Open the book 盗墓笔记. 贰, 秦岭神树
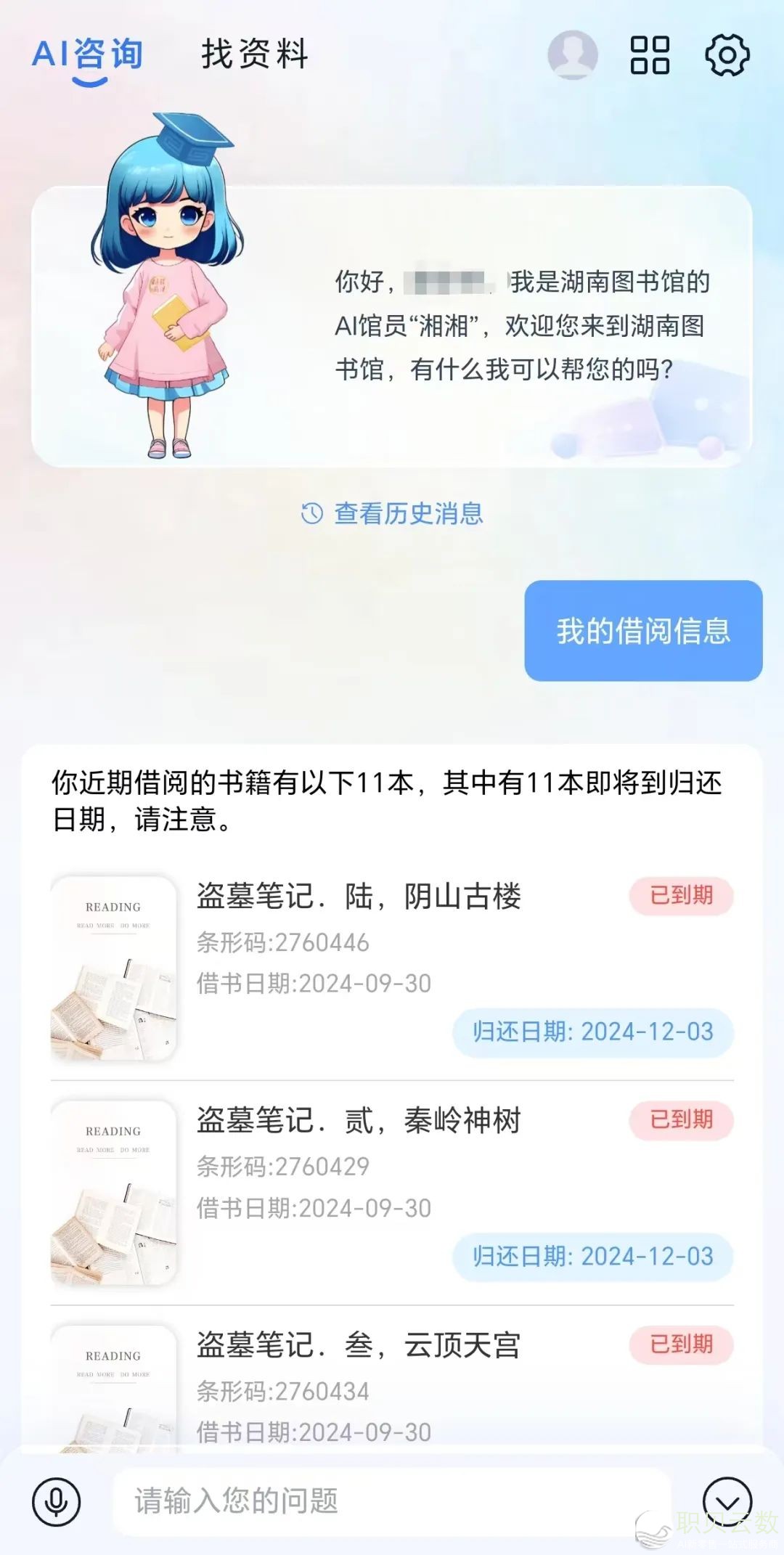Viewport: 784px width, 1555px height. [x=359, y=1121]
